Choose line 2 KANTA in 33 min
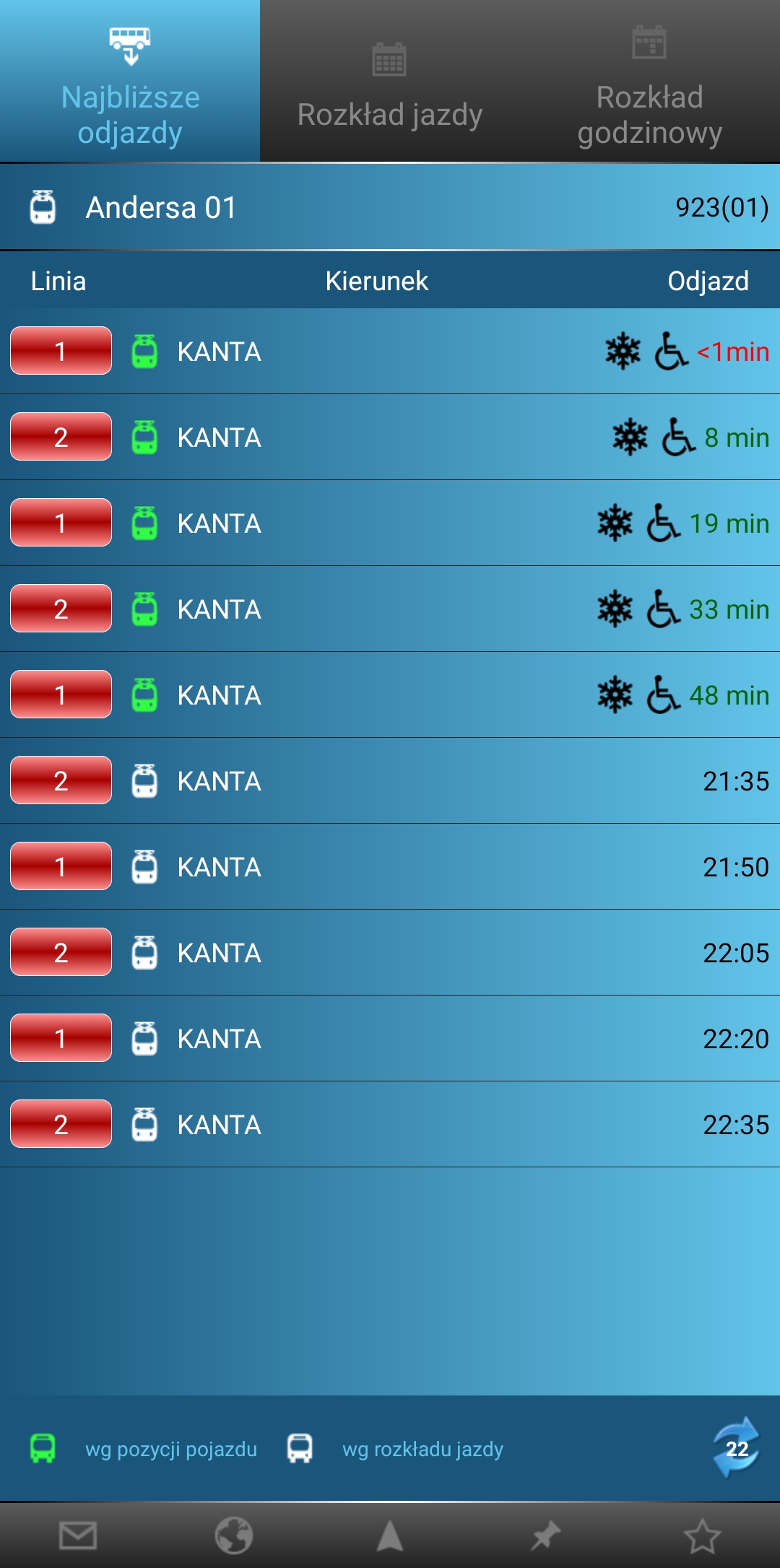 click(x=390, y=609)
